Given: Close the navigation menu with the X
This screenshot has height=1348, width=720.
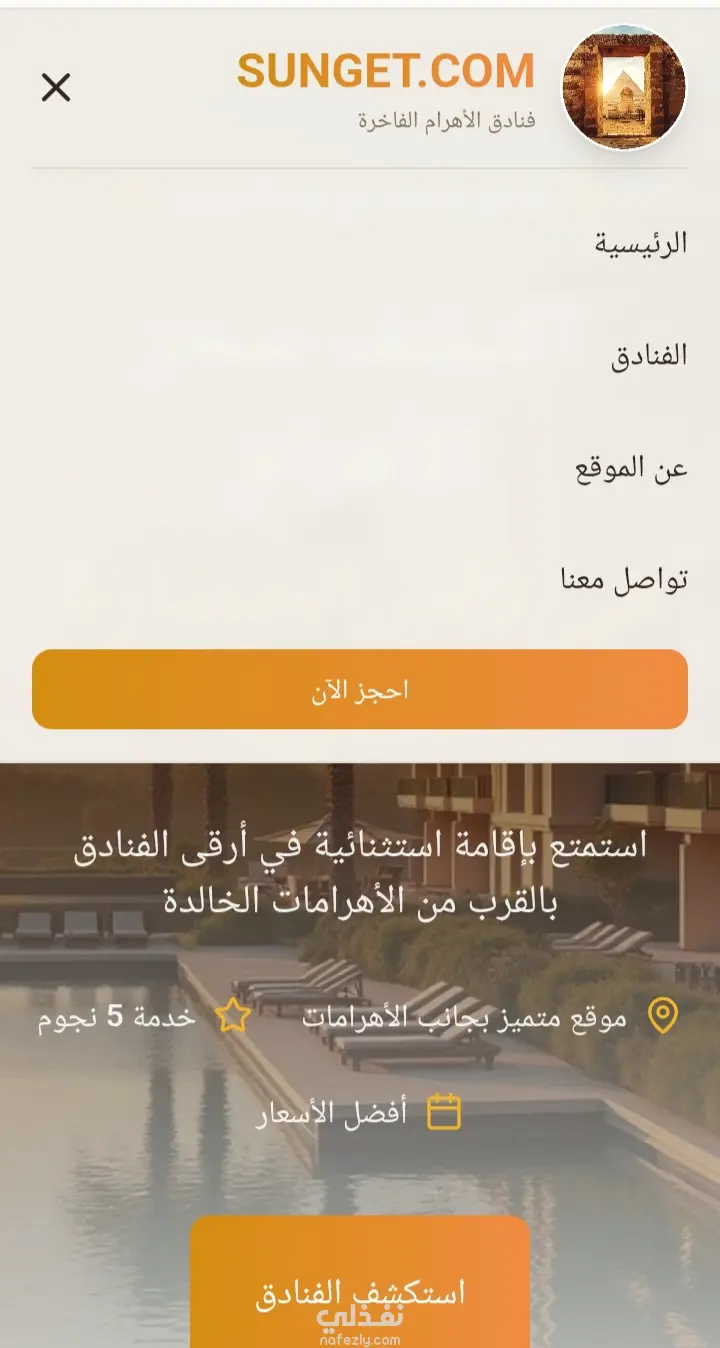Looking at the screenshot, I should [x=56, y=88].
